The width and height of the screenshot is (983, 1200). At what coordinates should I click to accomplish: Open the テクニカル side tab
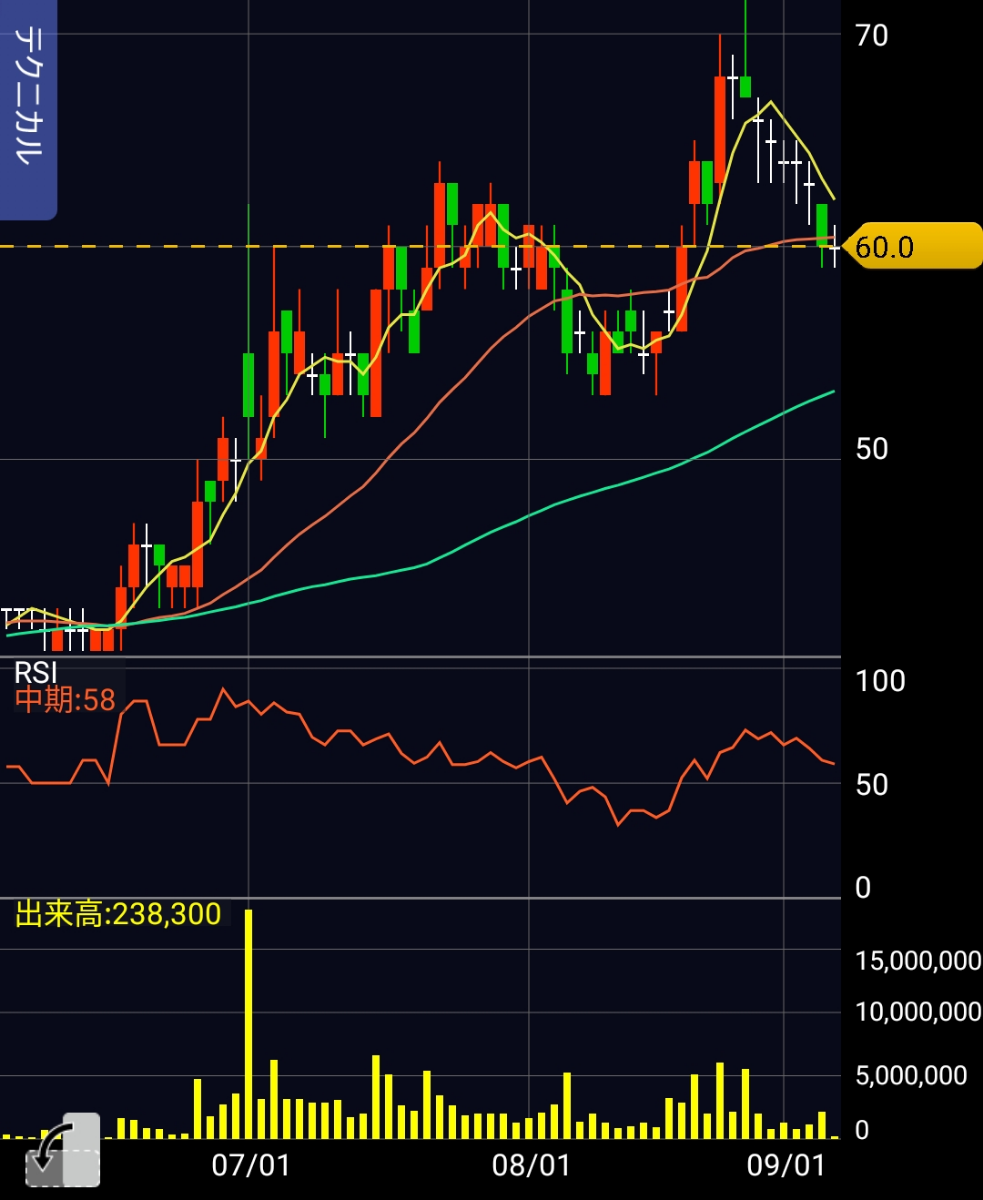click(27, 108)
